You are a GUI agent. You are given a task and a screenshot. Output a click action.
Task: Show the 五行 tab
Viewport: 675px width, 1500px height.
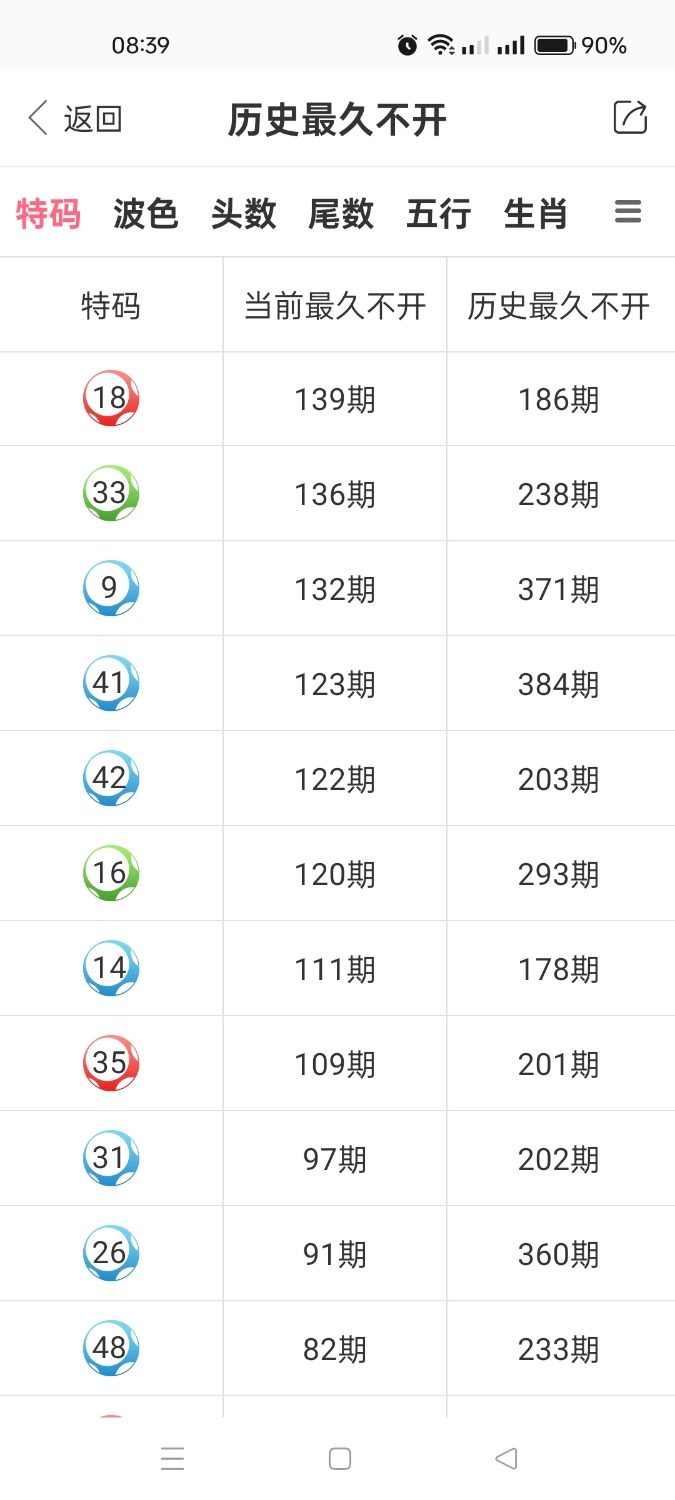438,213
